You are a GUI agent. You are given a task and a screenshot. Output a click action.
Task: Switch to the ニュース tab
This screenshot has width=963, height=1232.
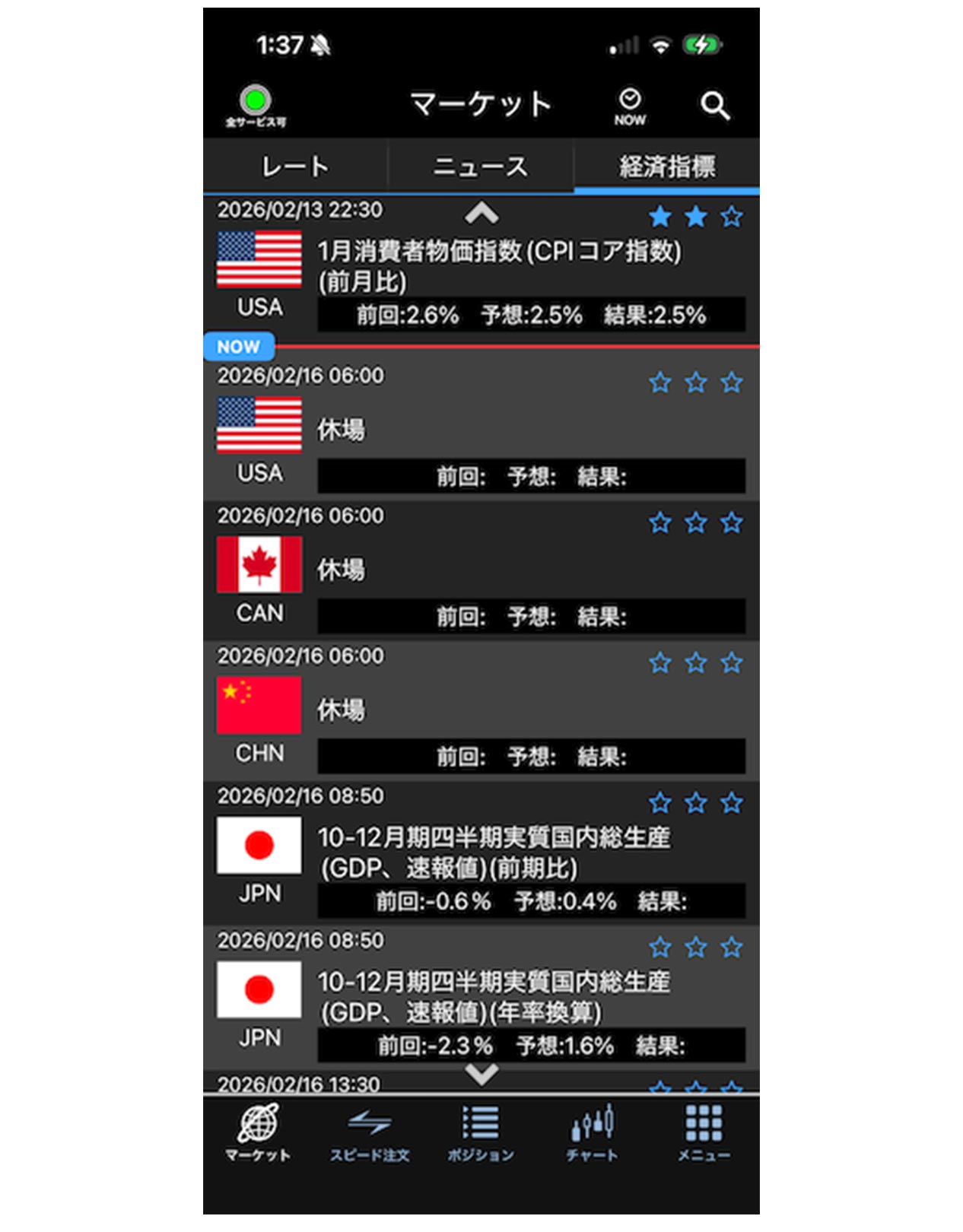[481, 166]
